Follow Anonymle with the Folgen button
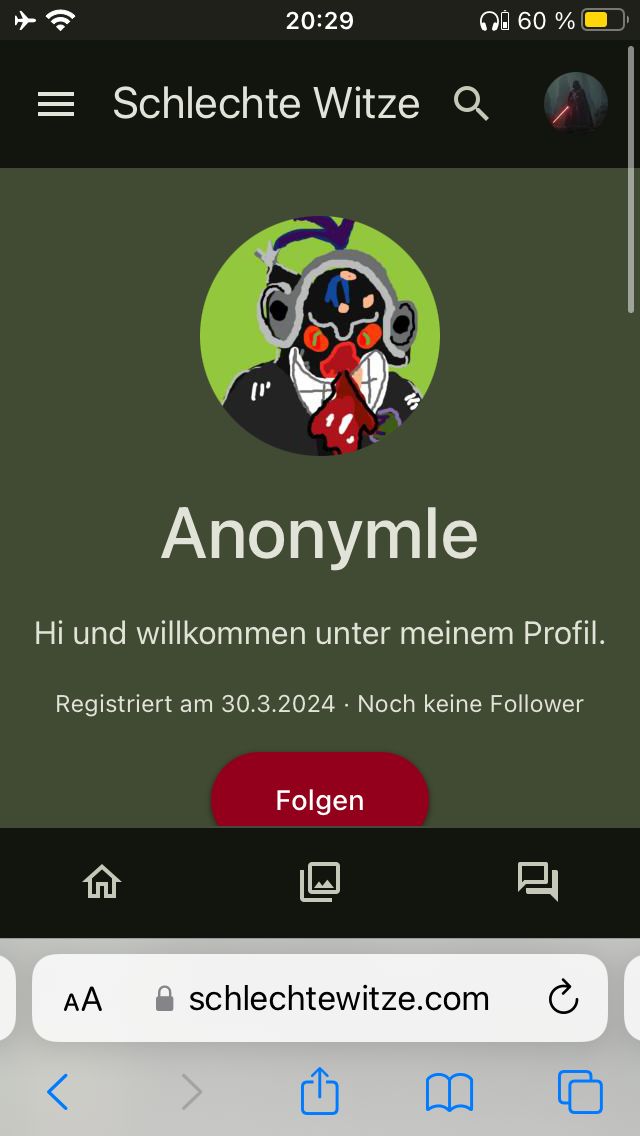Image resolution: width=640 pixels, height=1136 pixels. (320, 798)
